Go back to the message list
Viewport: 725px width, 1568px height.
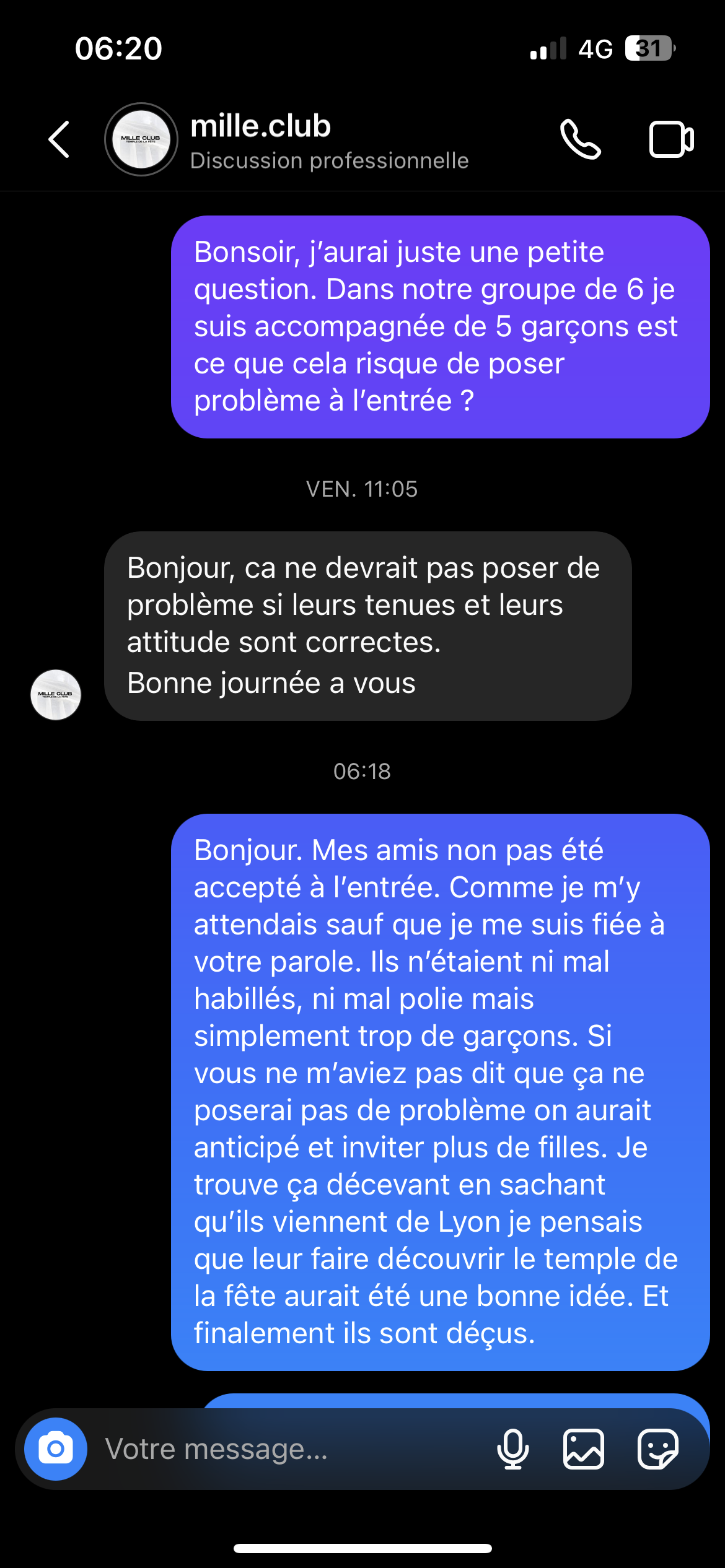(x=59, y=139)
